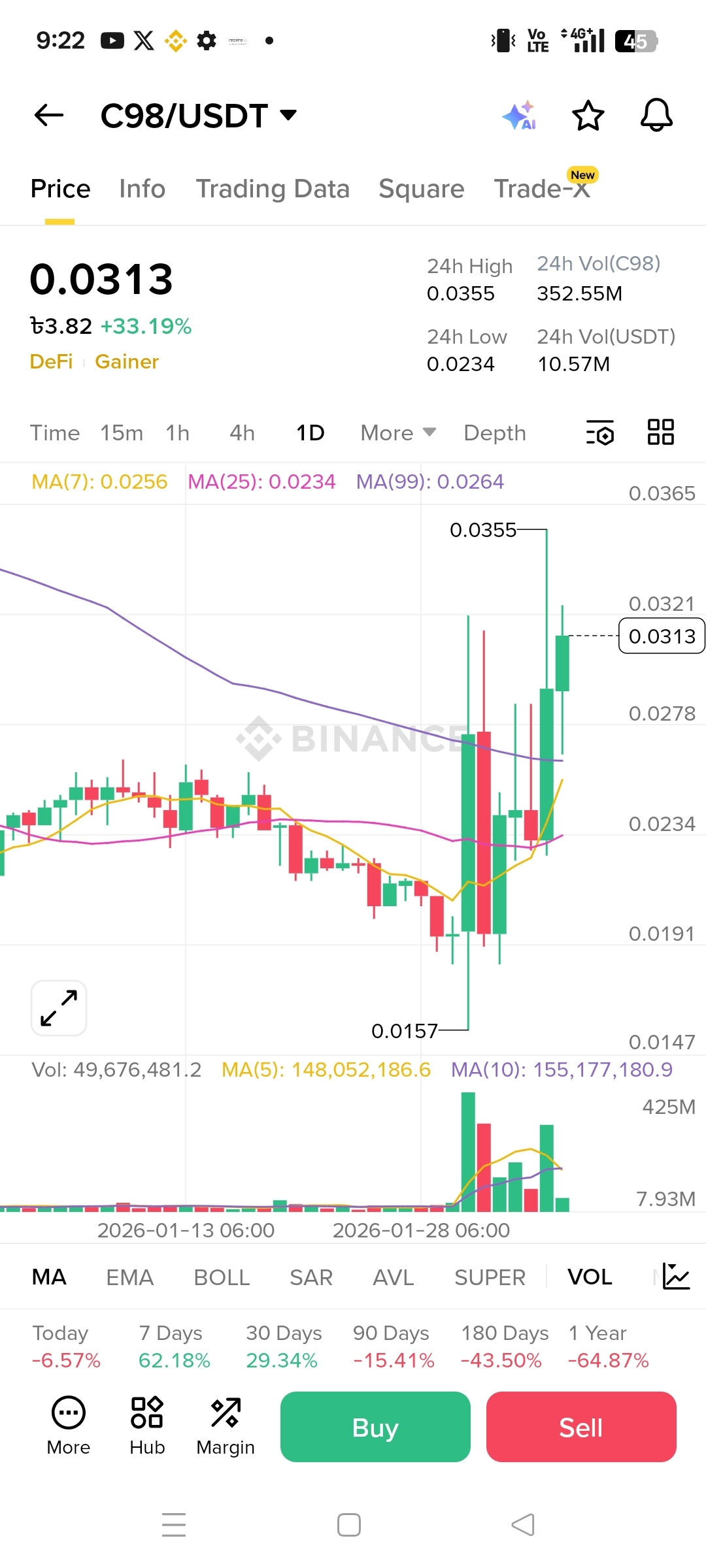The image size is (706, 1568).
Task: Select the 4h chart interval
Action: [242, 433]
